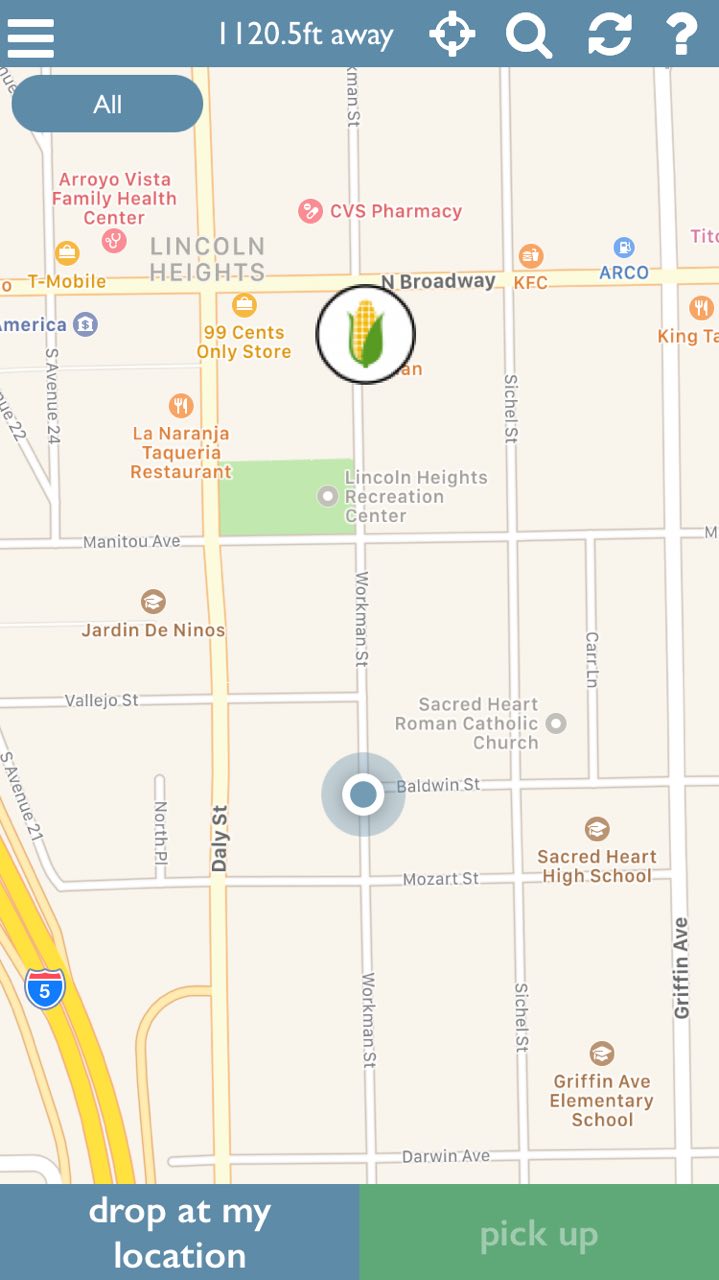Viewport: 719px width, 1280px height.
Task: Tap drop at my location button
Action: pyautogui.click(x=180, y=1232)
